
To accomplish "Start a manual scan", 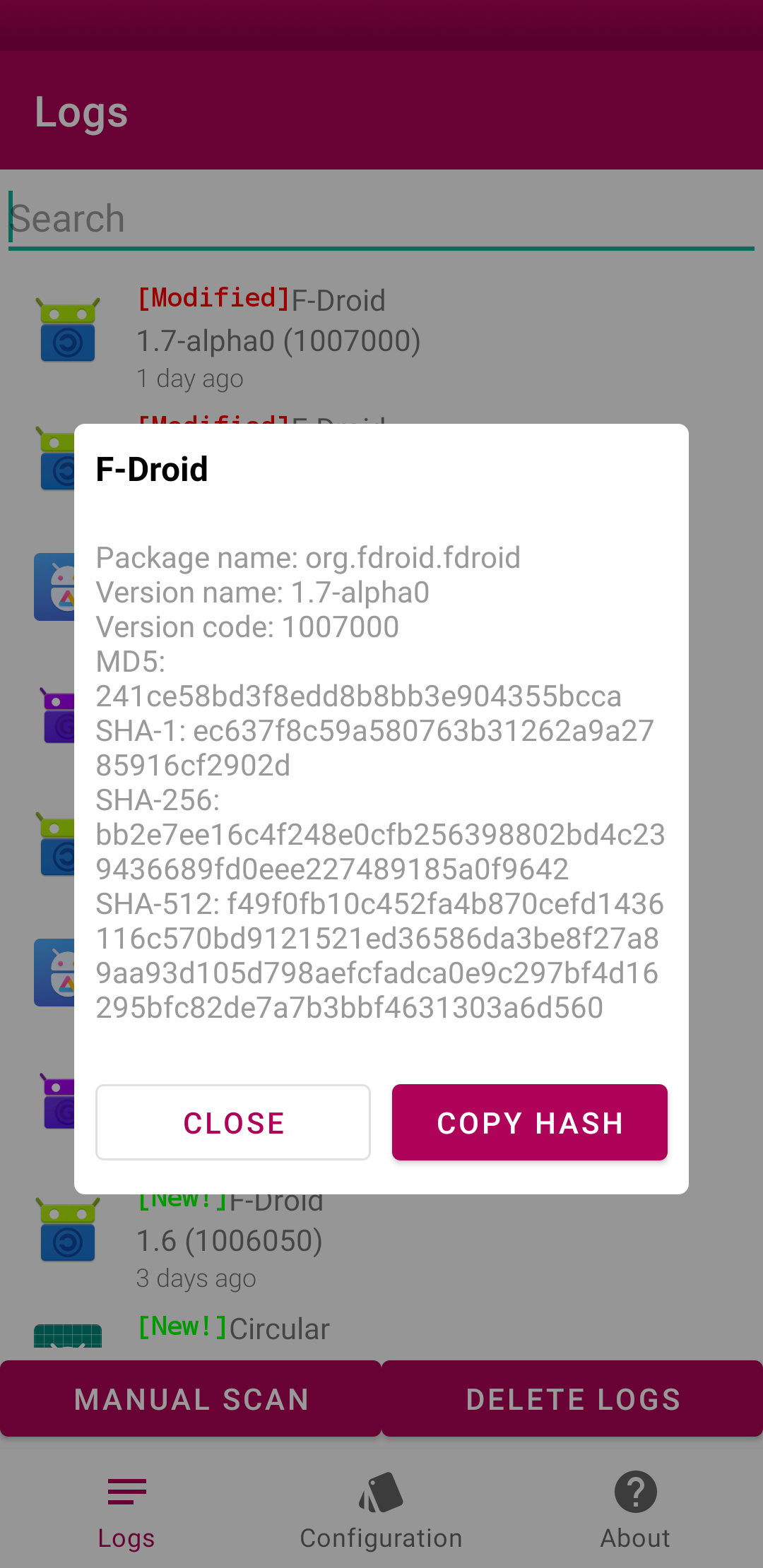I will click(x=191, y=1399).
